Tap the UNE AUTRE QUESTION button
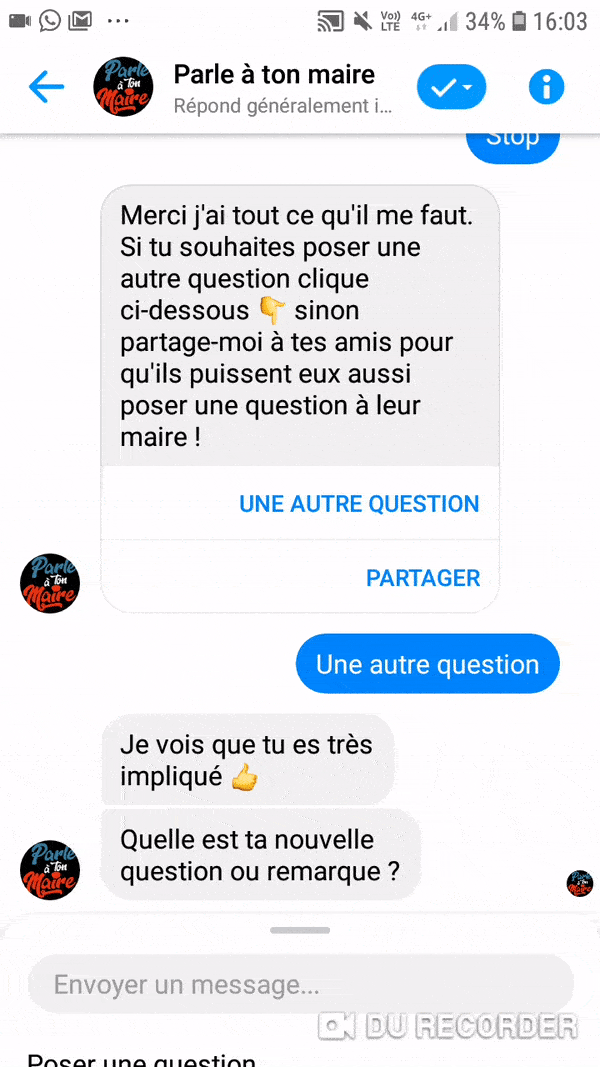This screenshot has width=600, height=1067. coord(359,504)
